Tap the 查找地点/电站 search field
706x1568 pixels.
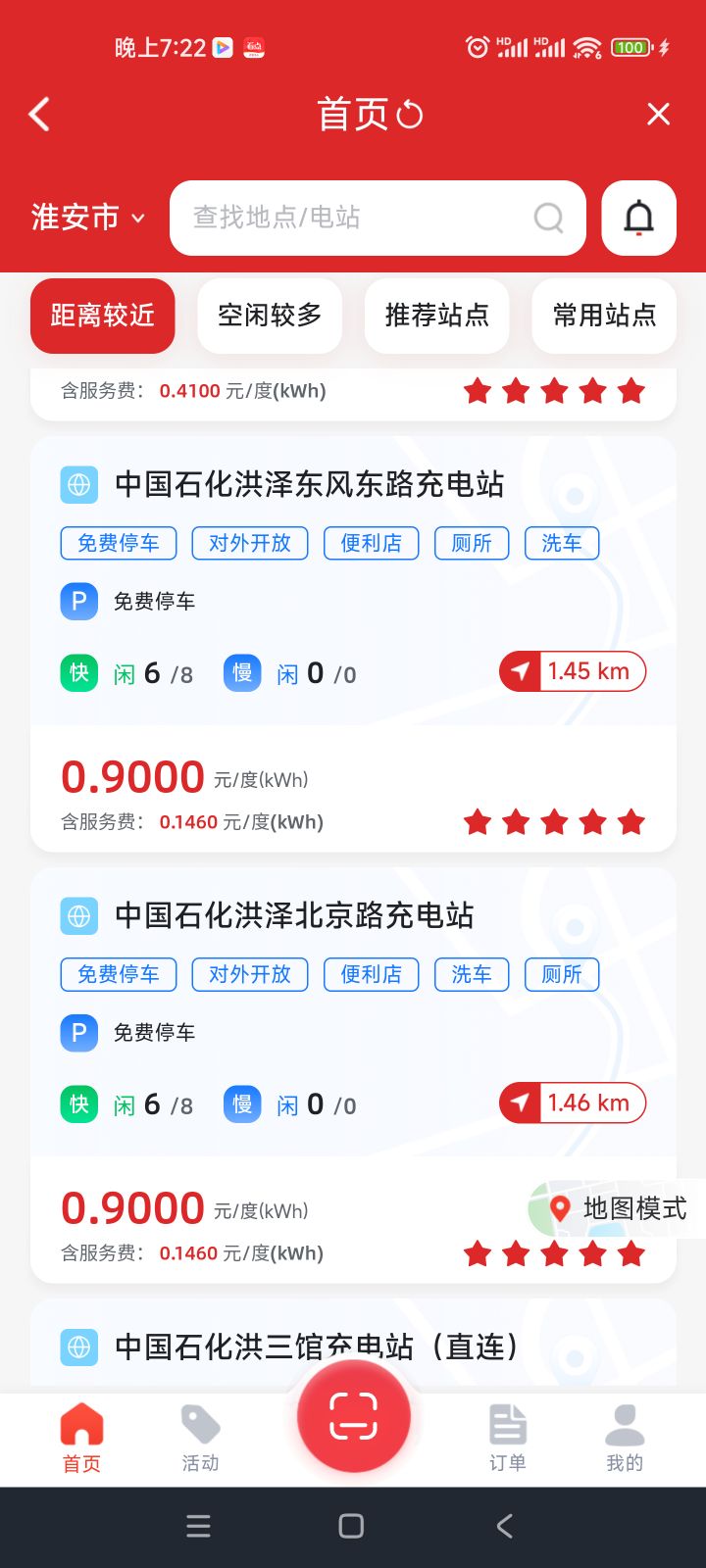coord(378,218)
